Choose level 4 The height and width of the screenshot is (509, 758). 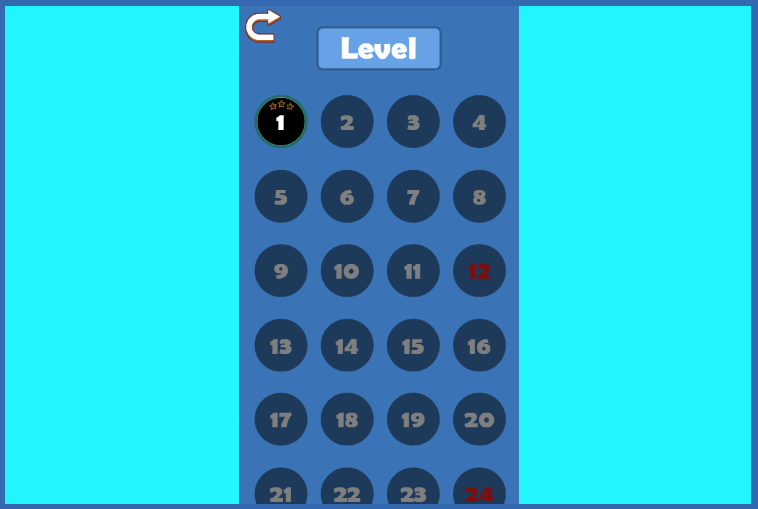pyautogui.click(x=479, y=122)
